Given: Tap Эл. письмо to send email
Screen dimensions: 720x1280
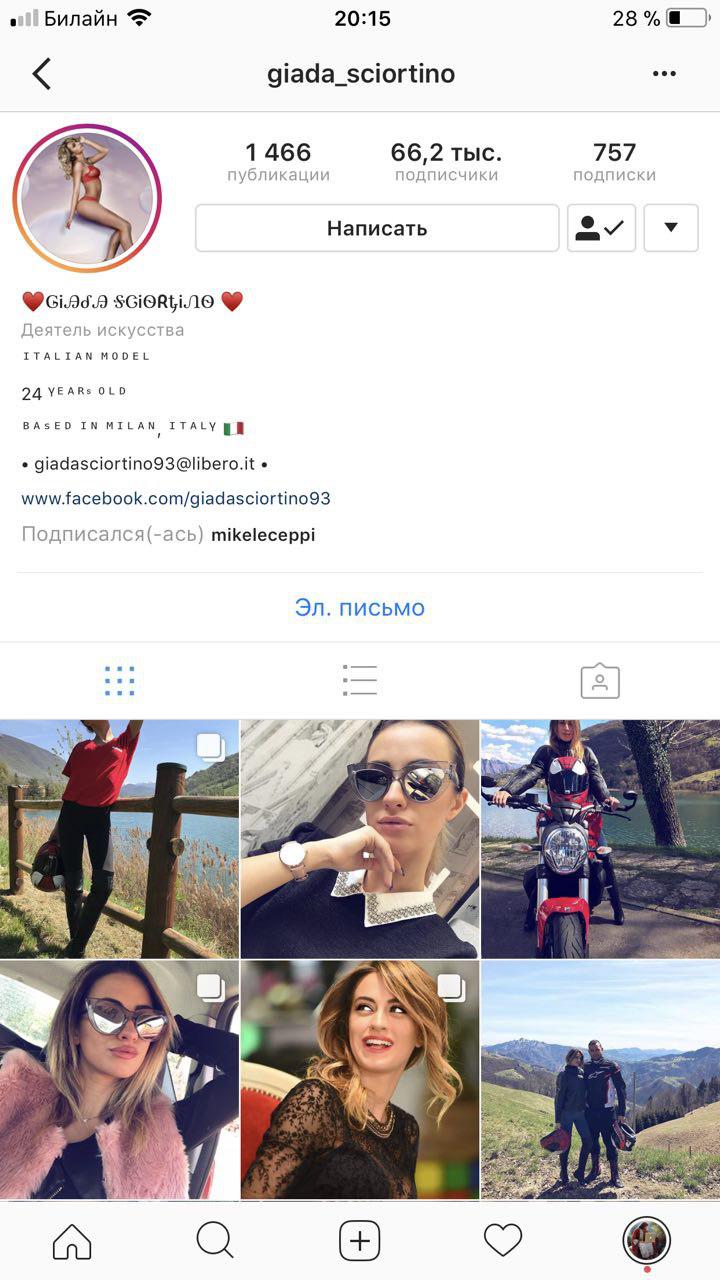Looking at the screenshot, I should click(360, 608).
